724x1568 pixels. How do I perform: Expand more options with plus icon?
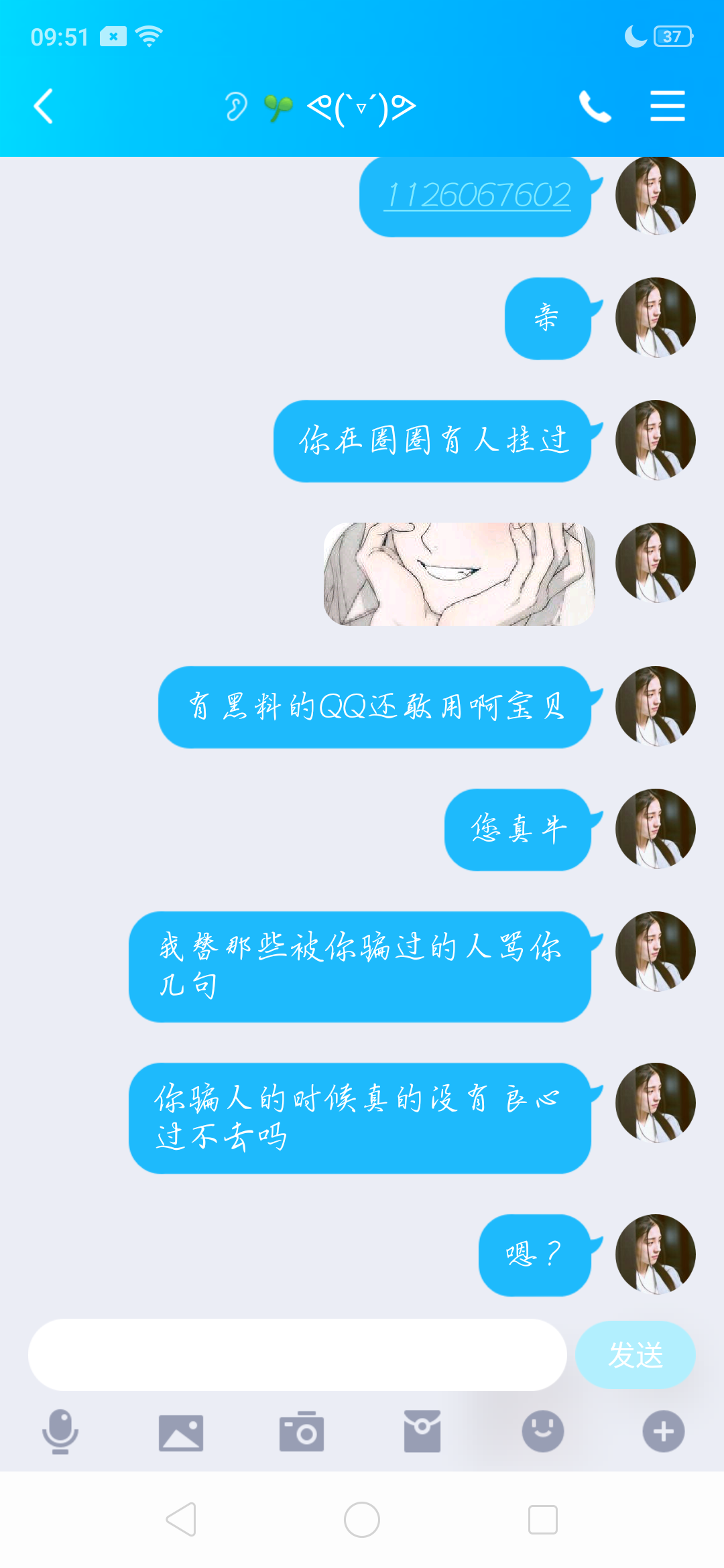coord(663,1431)
